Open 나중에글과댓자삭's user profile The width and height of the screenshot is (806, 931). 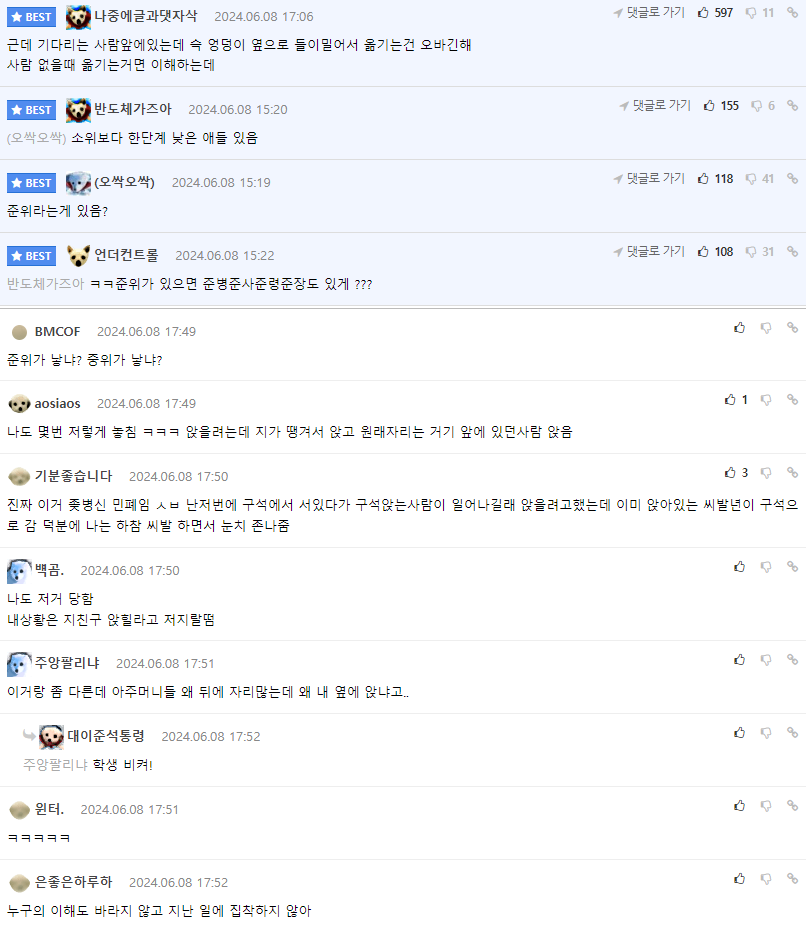(x=145, y=16)
